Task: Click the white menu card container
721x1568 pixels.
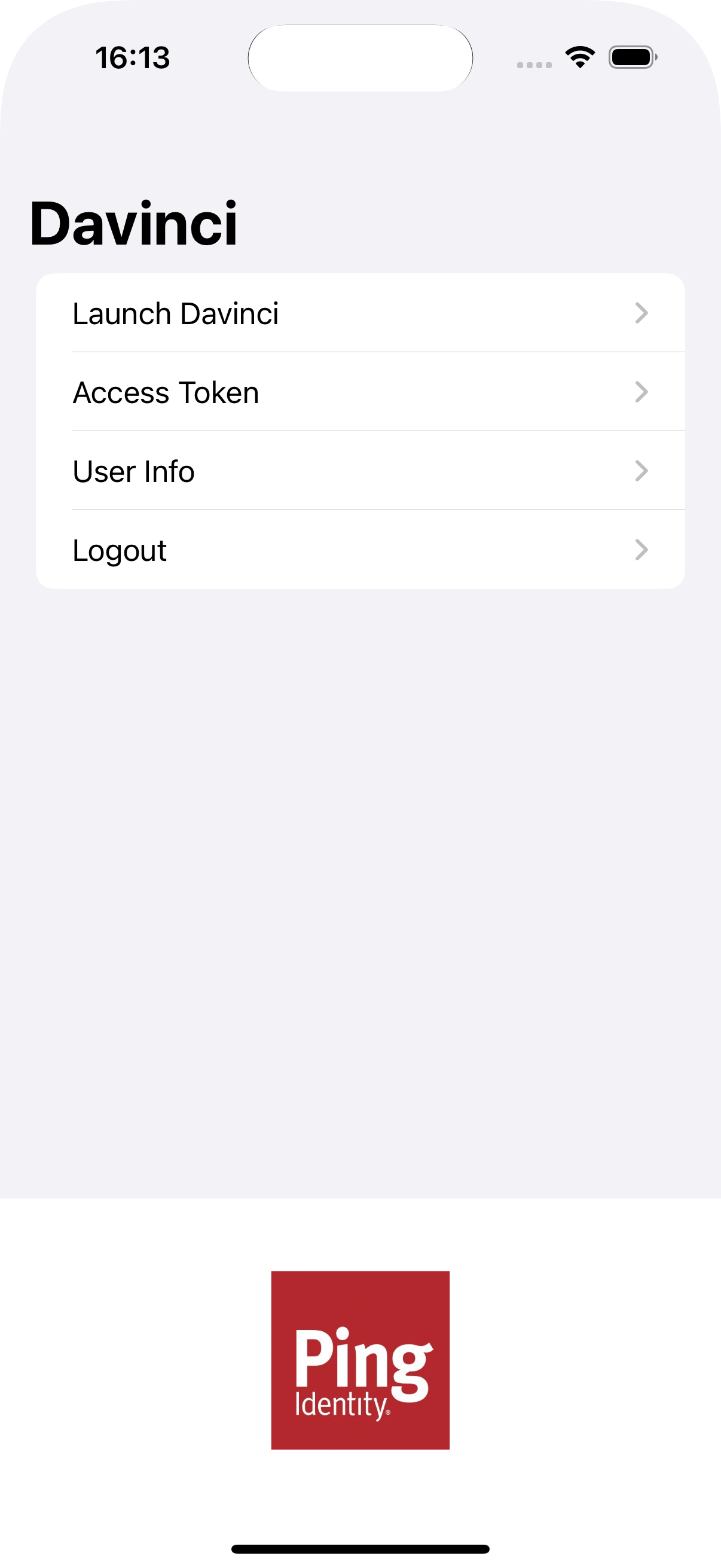Action: [360, 431]
